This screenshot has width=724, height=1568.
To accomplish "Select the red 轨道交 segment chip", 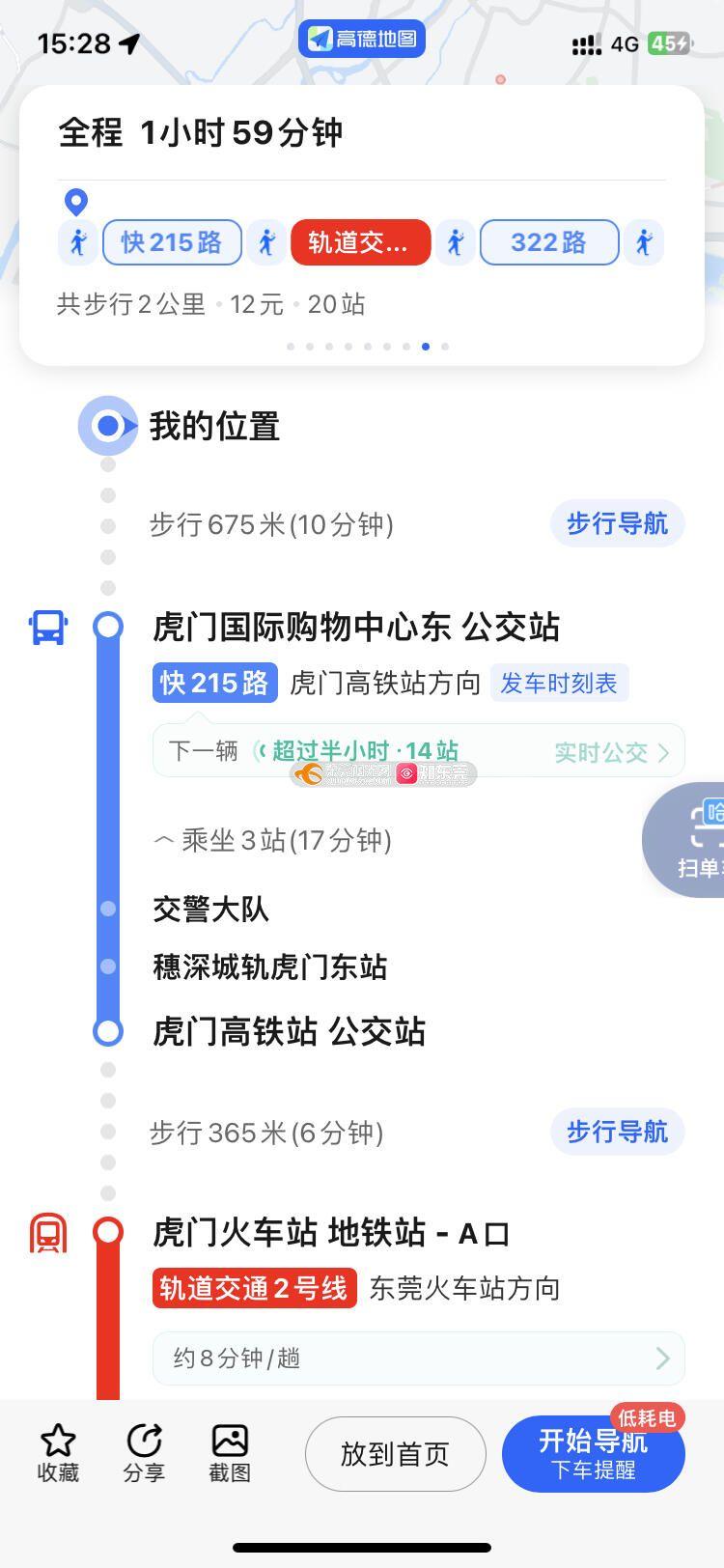I will coord(360,242).
